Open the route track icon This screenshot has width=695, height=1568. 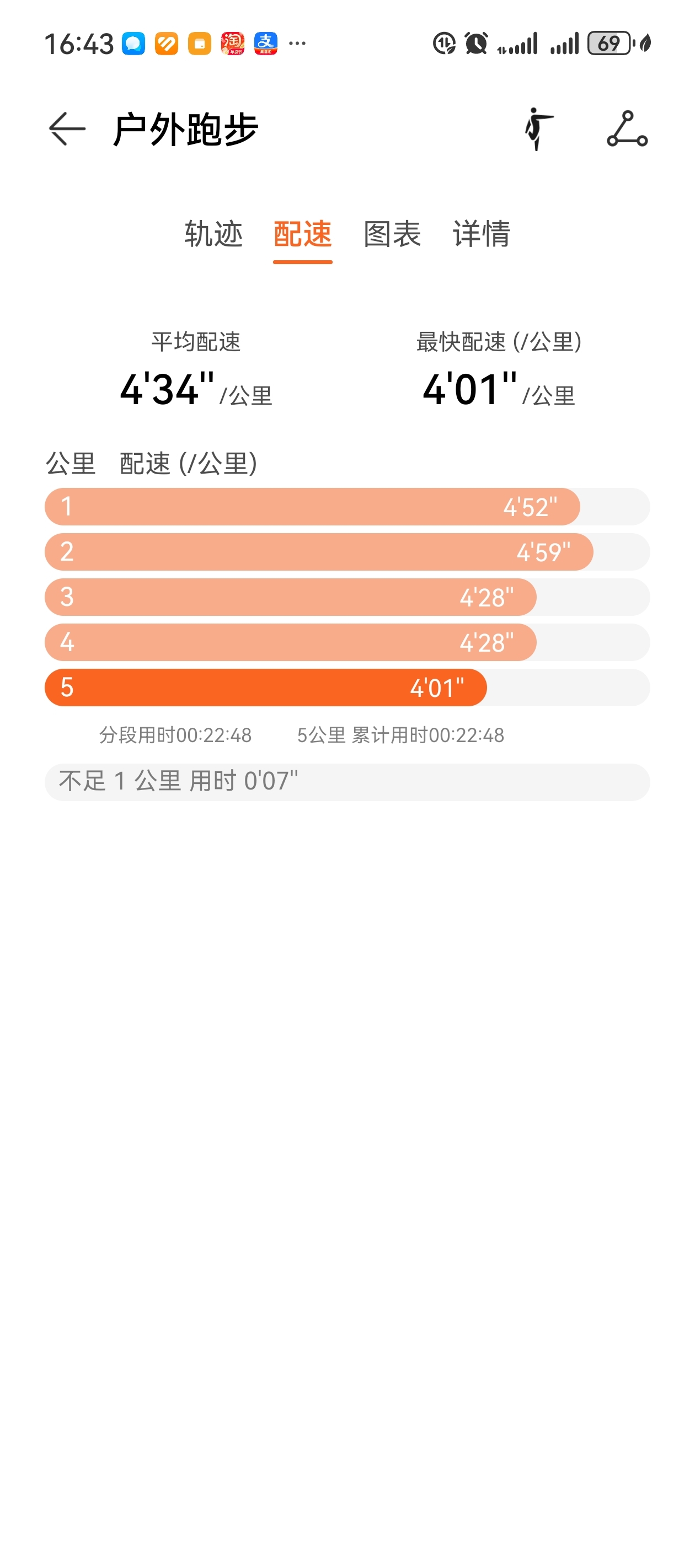(x=627, y=129)
